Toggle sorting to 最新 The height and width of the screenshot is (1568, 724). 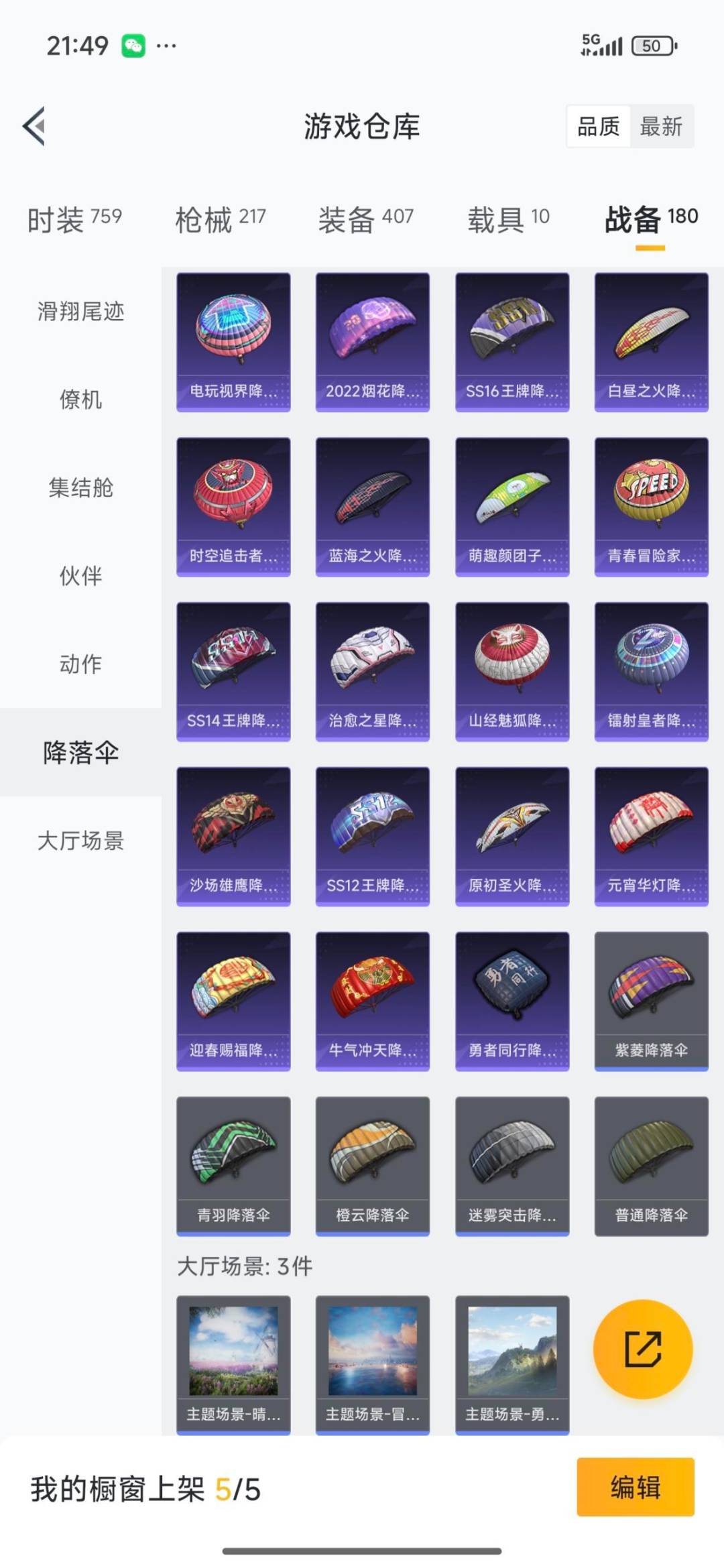pyautogui.click(x=660, y=127)
